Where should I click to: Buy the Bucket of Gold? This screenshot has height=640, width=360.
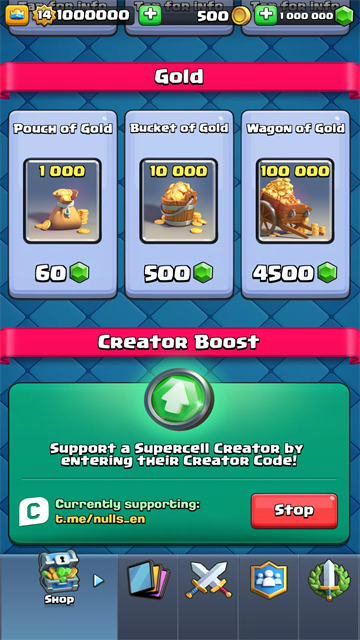coord(179,204)
